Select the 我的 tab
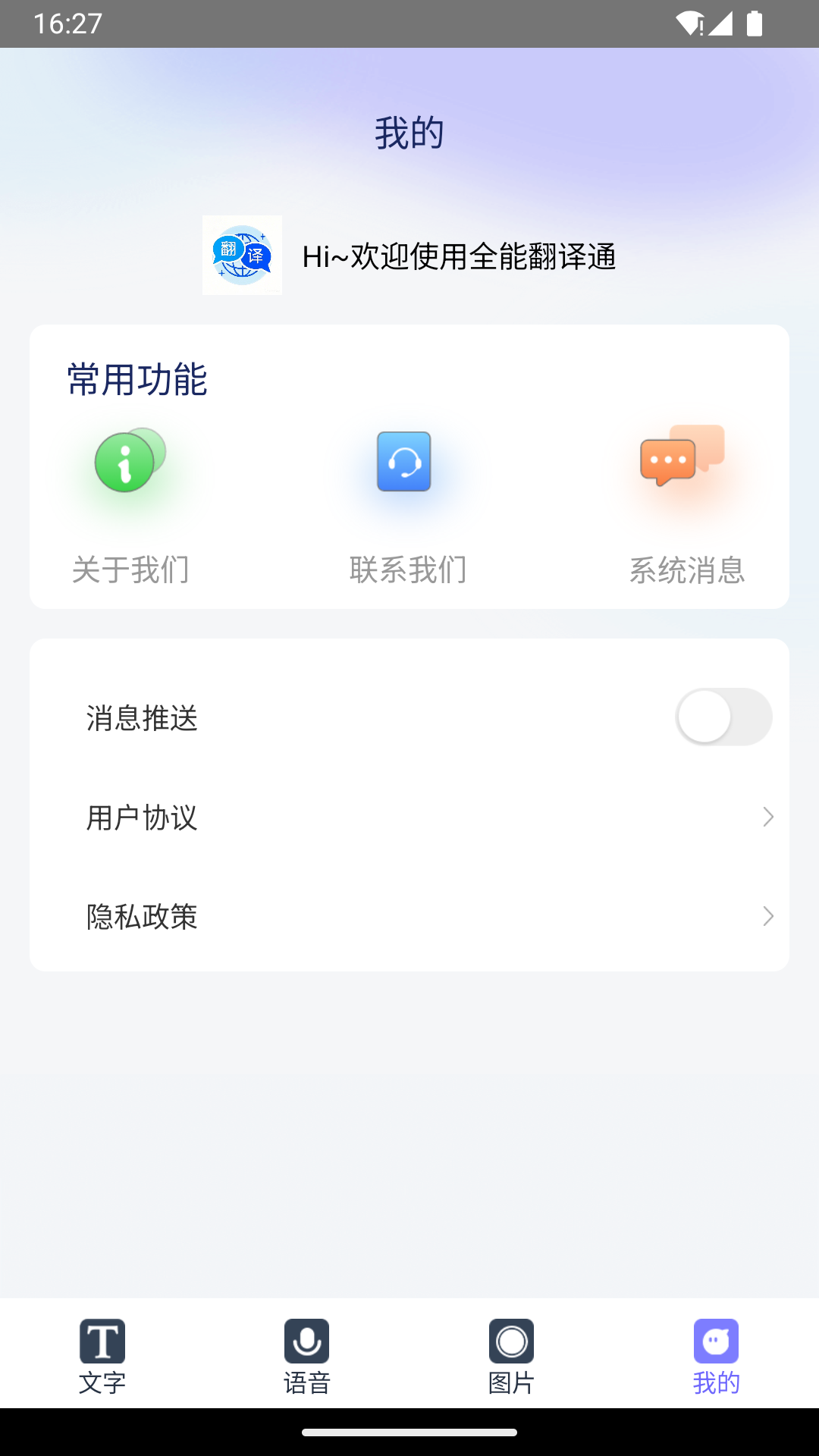 716,1355
